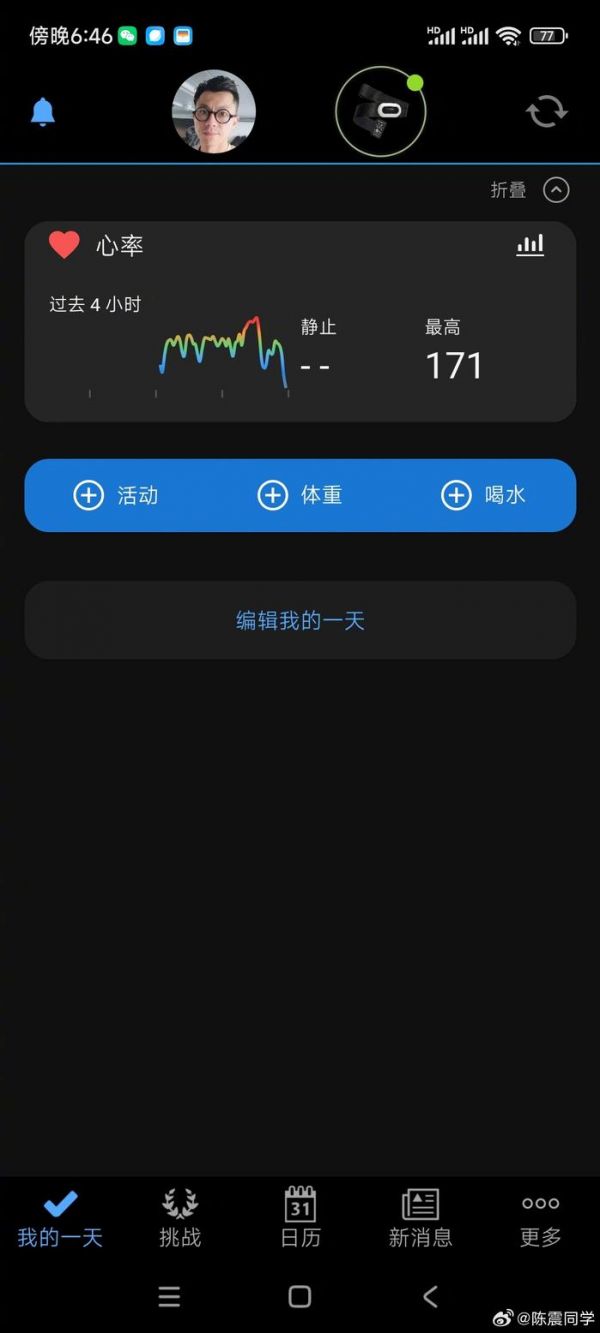The width and height of the screenshot is (600, 1333).
Task: Go to the system home screen
Action: tap(300, 1297)
